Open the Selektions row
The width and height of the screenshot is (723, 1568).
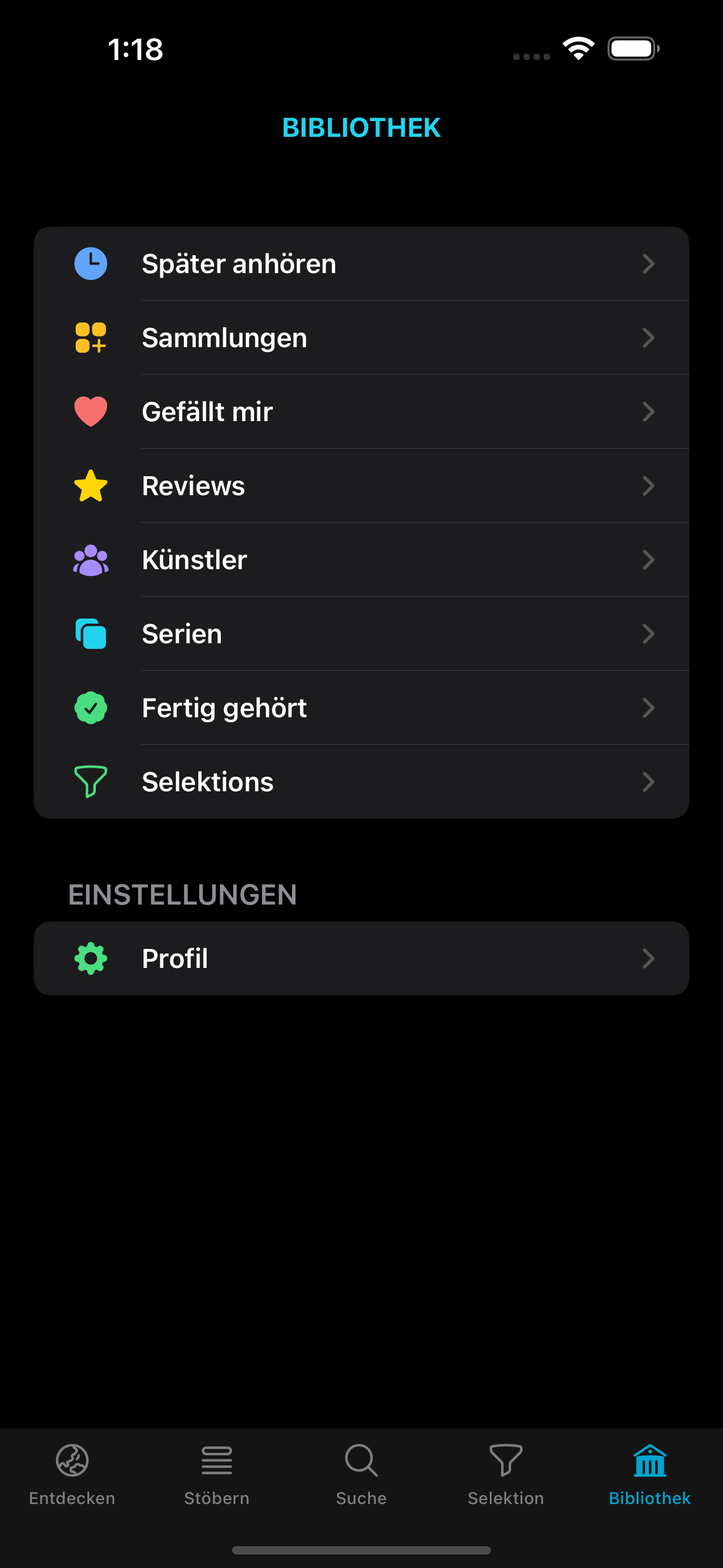pyautogui.click(x=361, y=782)
